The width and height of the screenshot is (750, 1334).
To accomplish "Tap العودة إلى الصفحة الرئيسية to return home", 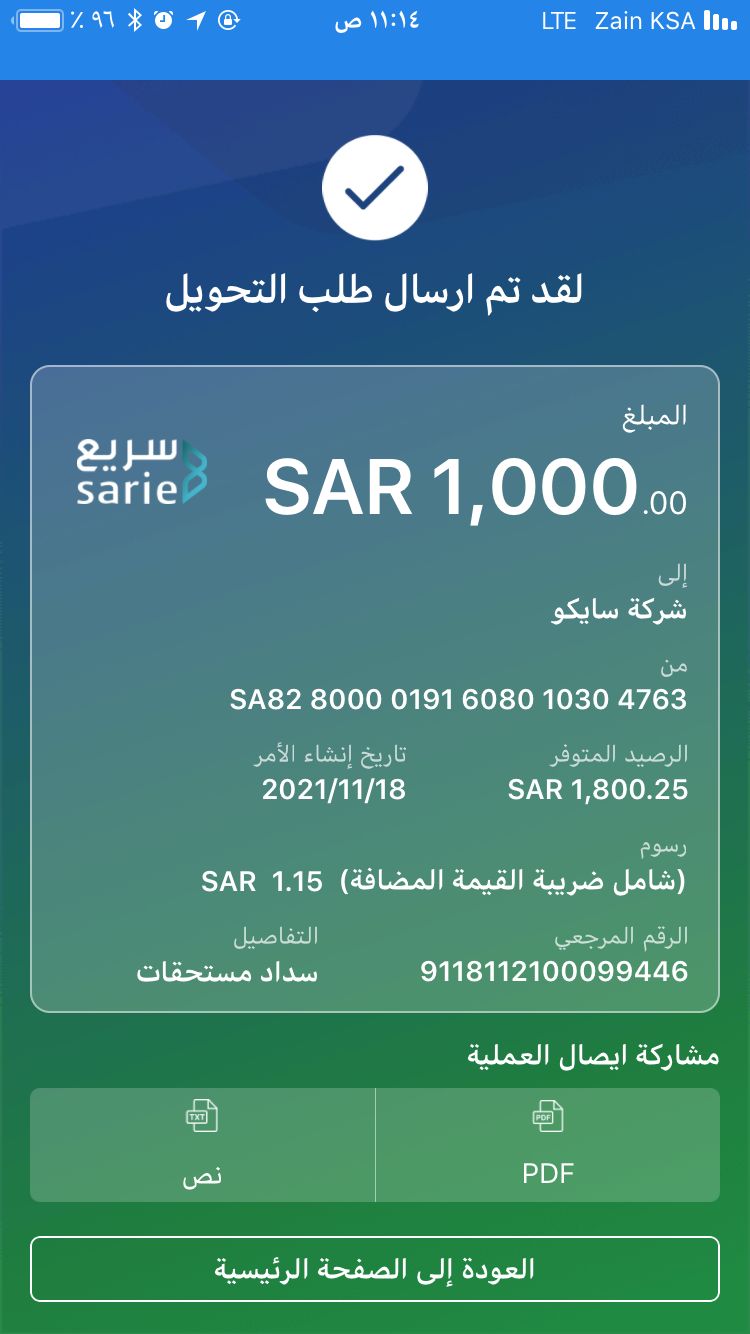I will (x=375, y=1269).
